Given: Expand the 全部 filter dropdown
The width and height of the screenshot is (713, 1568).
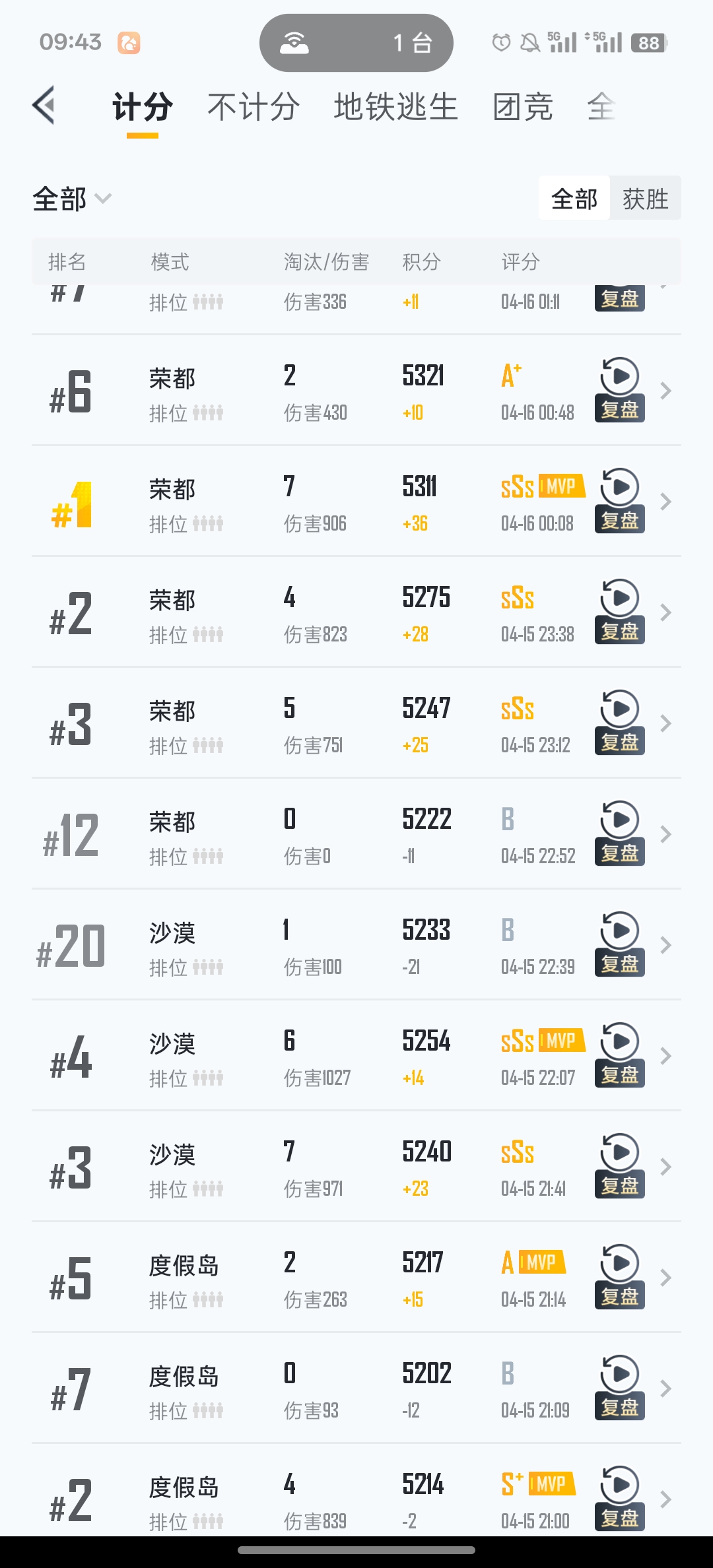Looking at the screenshot, I should point(72,199).
